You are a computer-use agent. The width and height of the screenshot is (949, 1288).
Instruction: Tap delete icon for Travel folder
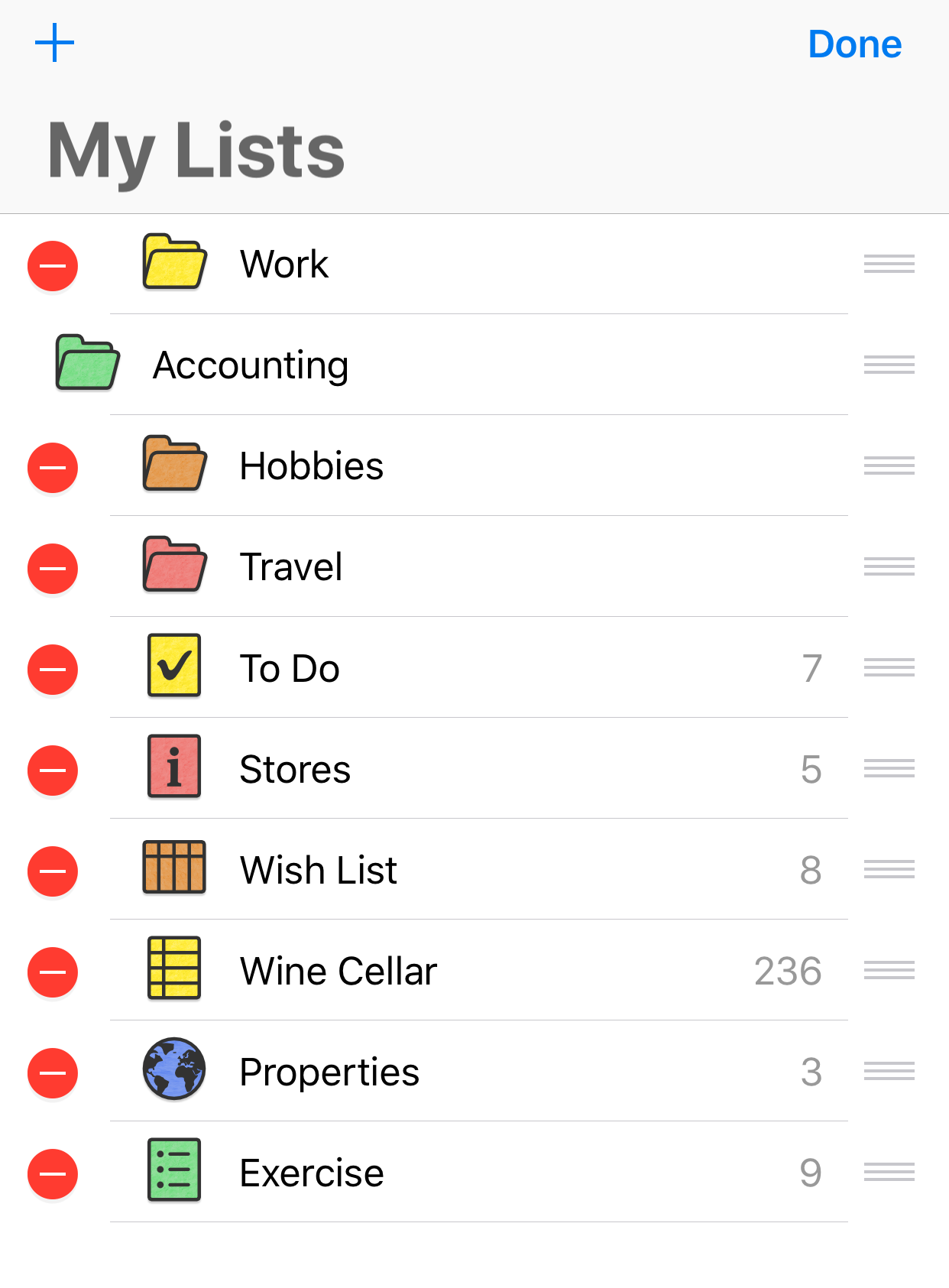coord(53,568)
